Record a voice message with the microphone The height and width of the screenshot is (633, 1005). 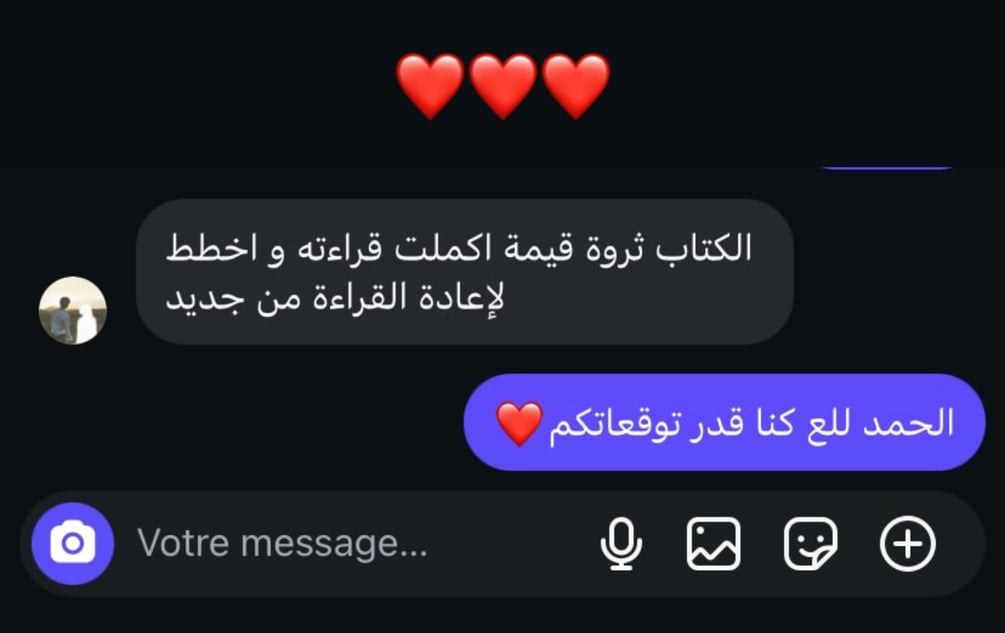621,545
